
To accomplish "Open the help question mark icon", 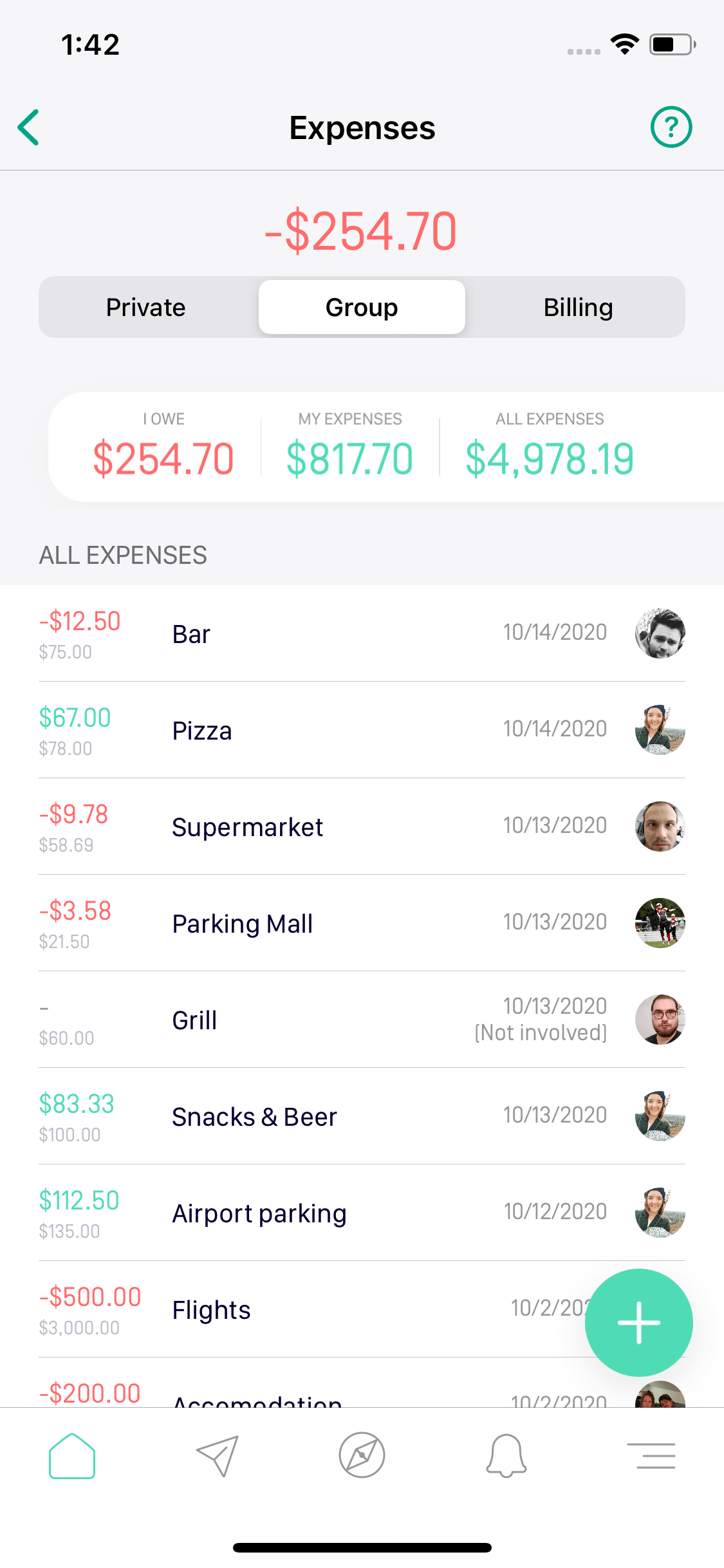I will coord(671,127).
